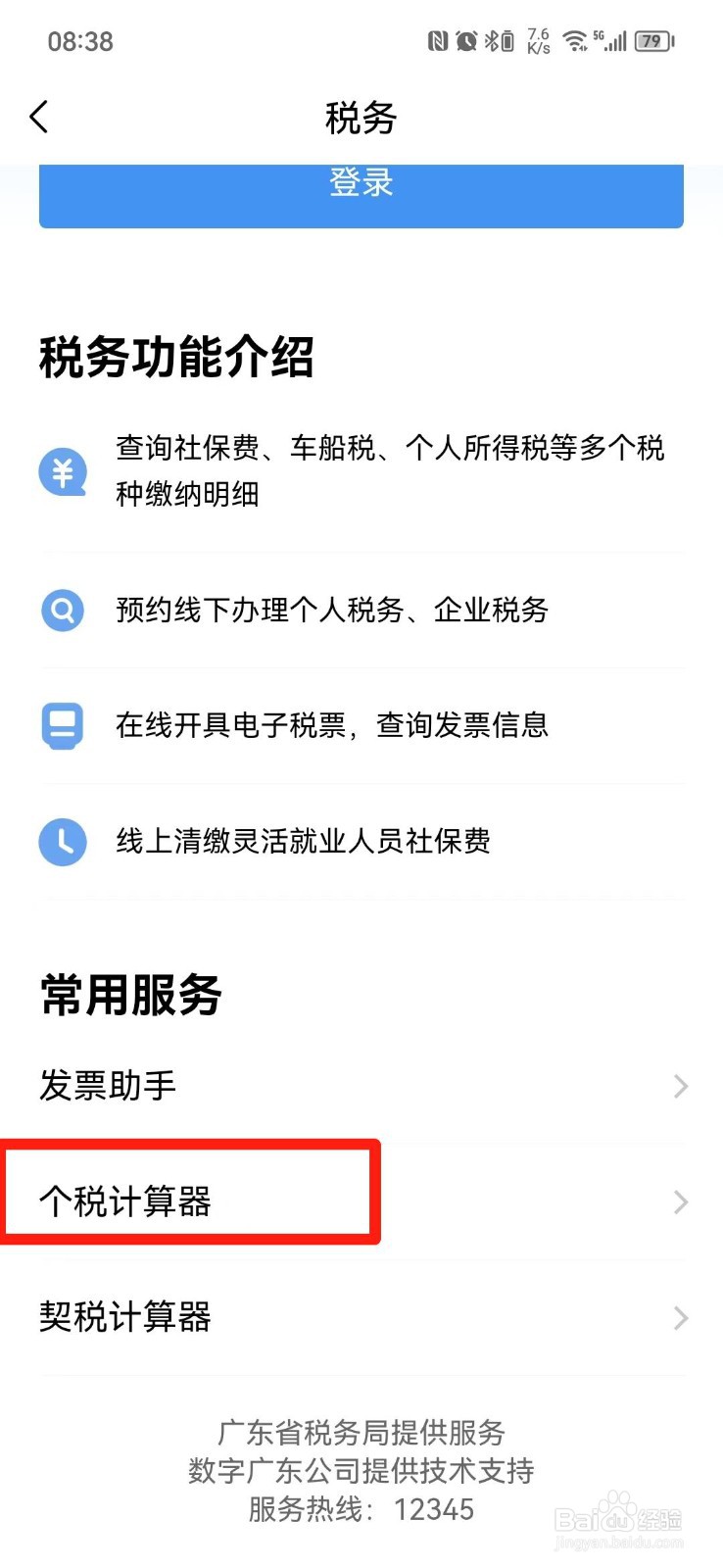Open 发票助手 service
Image resolution: width=723 pixels, height=1568 pixels.
coord(361,1086)
